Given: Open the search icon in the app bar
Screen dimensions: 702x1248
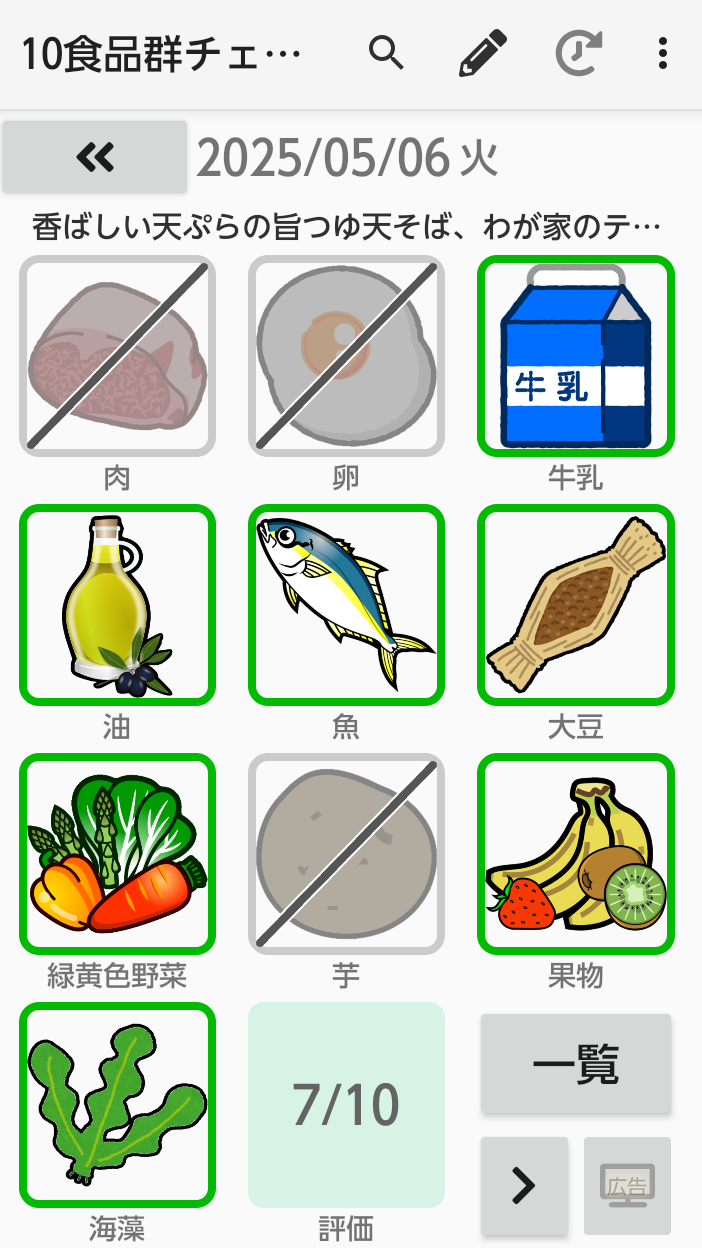Looking at the screenshot, I should tap(386, 53).
